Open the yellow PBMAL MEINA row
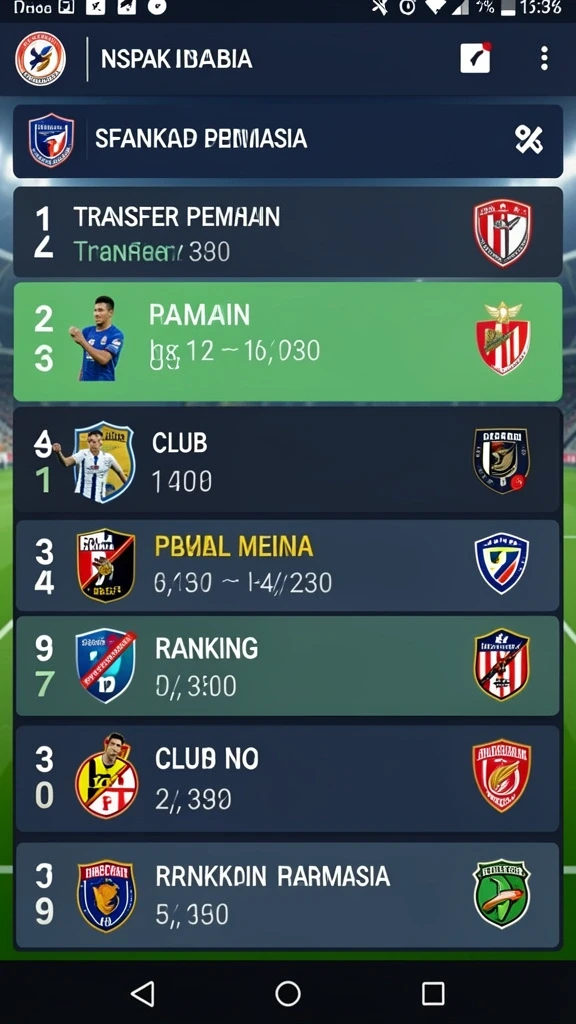Image resolution: width=576 pixels, height=1024 pixels. coord(288,565)
